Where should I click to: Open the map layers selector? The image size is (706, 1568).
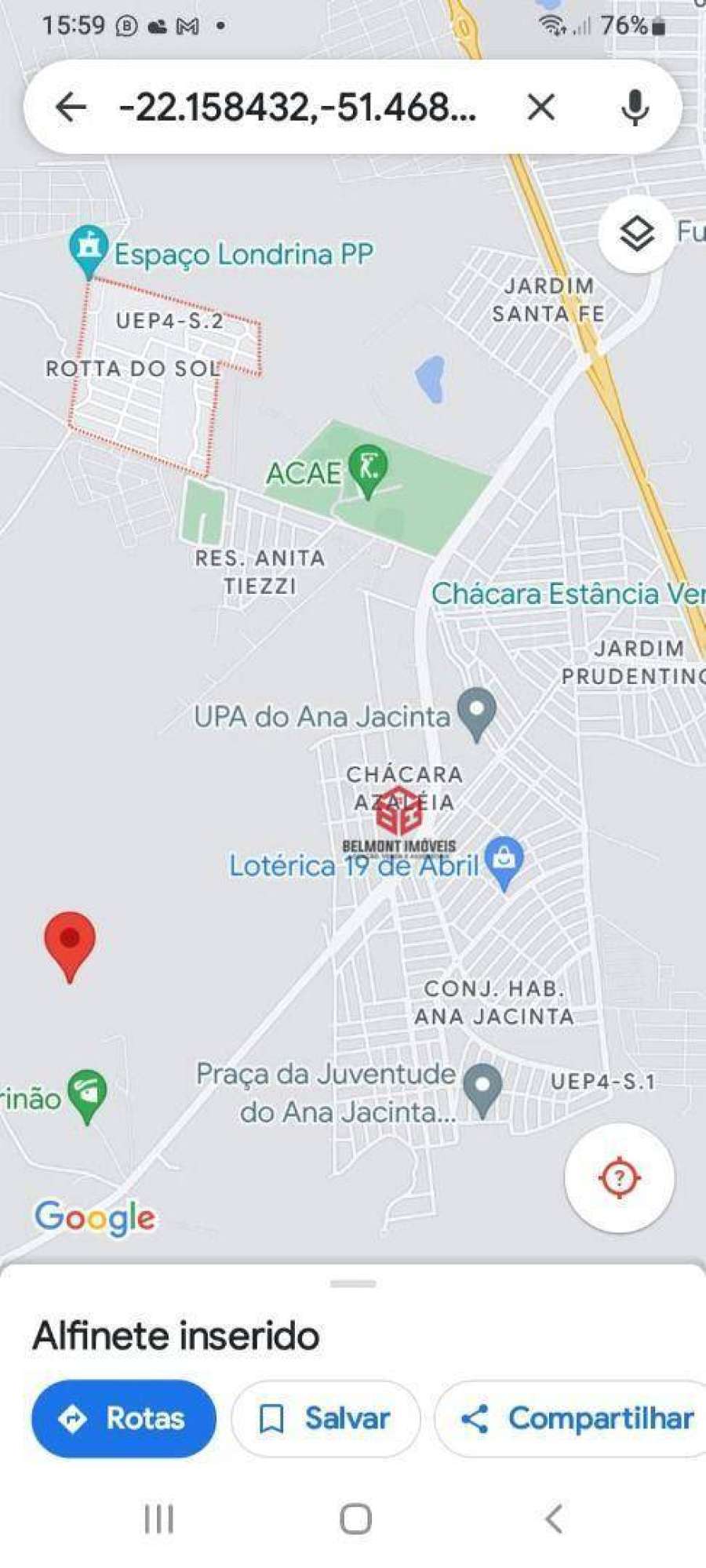(x=636, y=233)
